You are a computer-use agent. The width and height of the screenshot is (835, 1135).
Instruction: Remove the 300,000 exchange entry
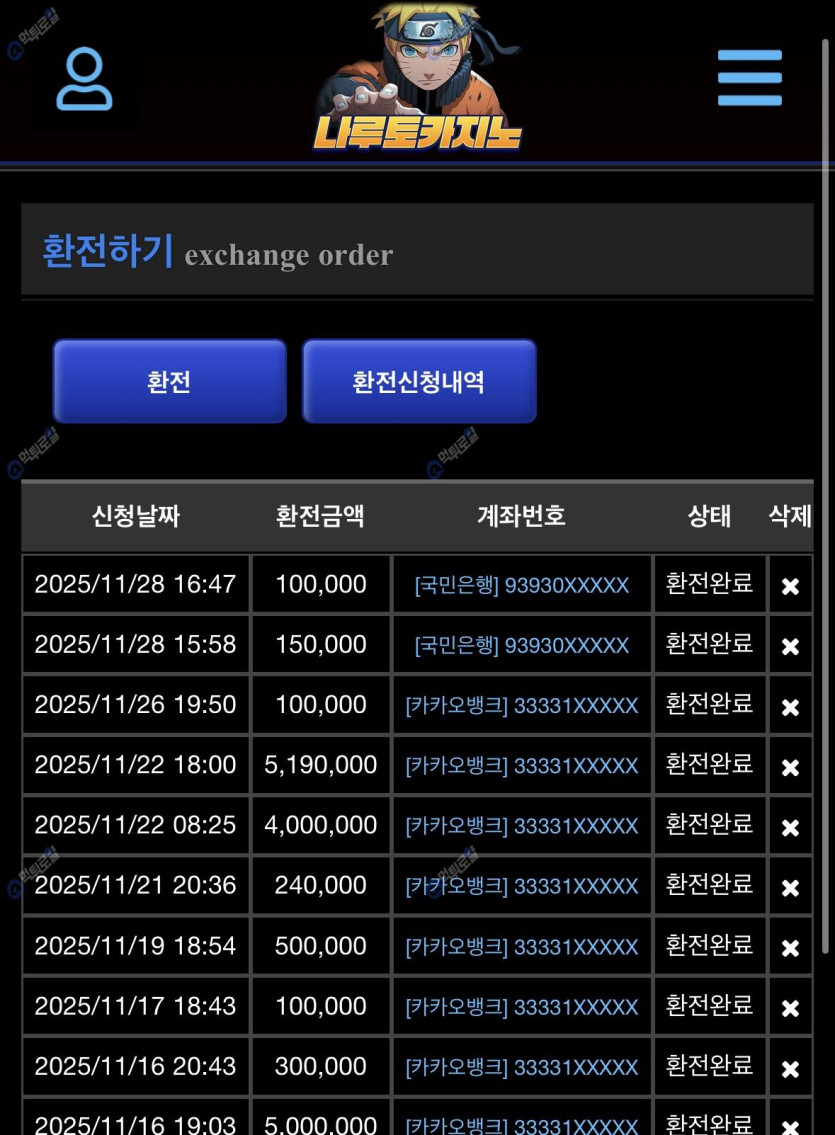pyautogui.click(x=790, y=1068)
